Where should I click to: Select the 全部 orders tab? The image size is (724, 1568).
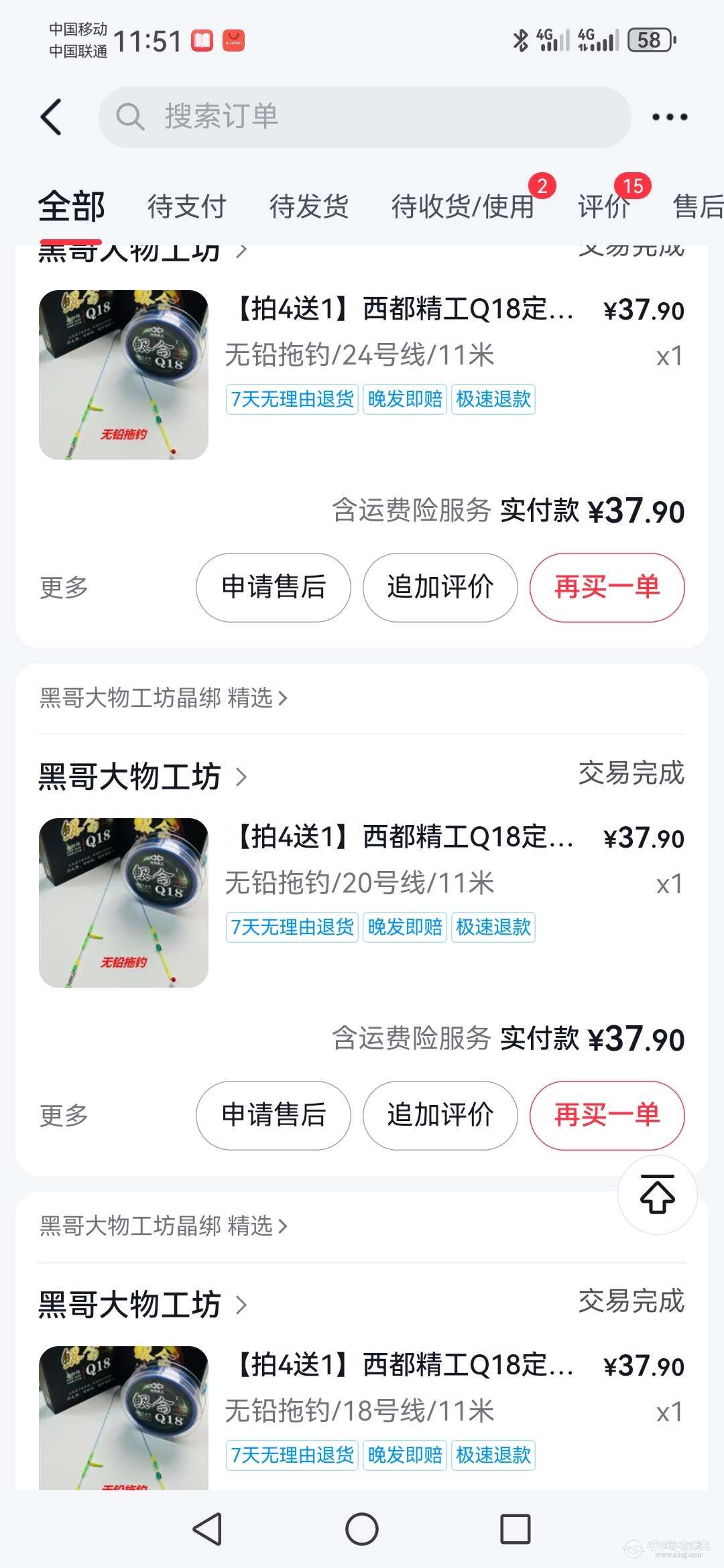pyautogui.click(x=71, y=206)
